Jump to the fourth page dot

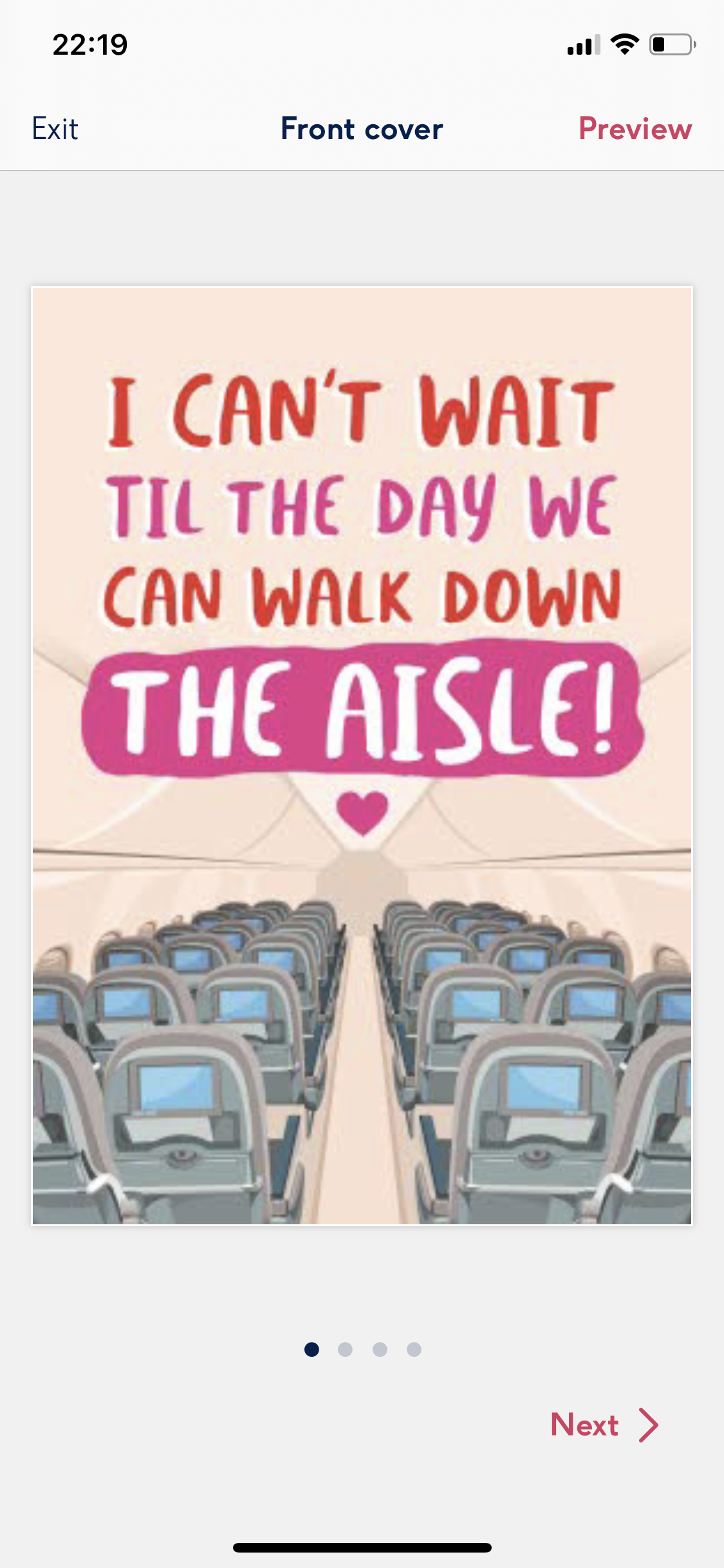414,1349
